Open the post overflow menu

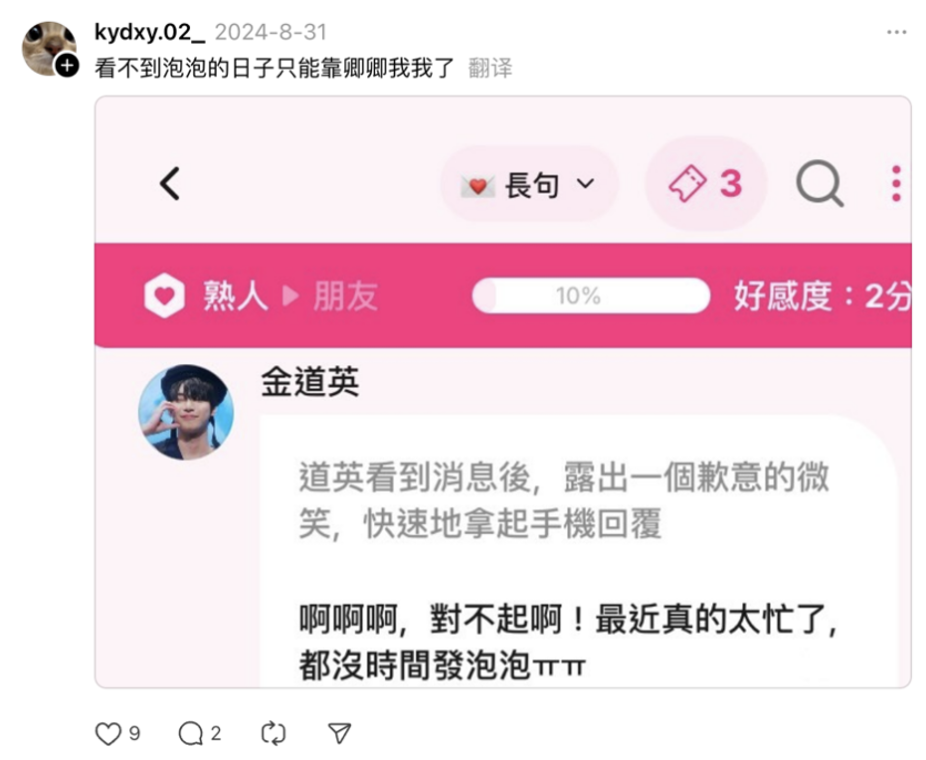(896, 33)
